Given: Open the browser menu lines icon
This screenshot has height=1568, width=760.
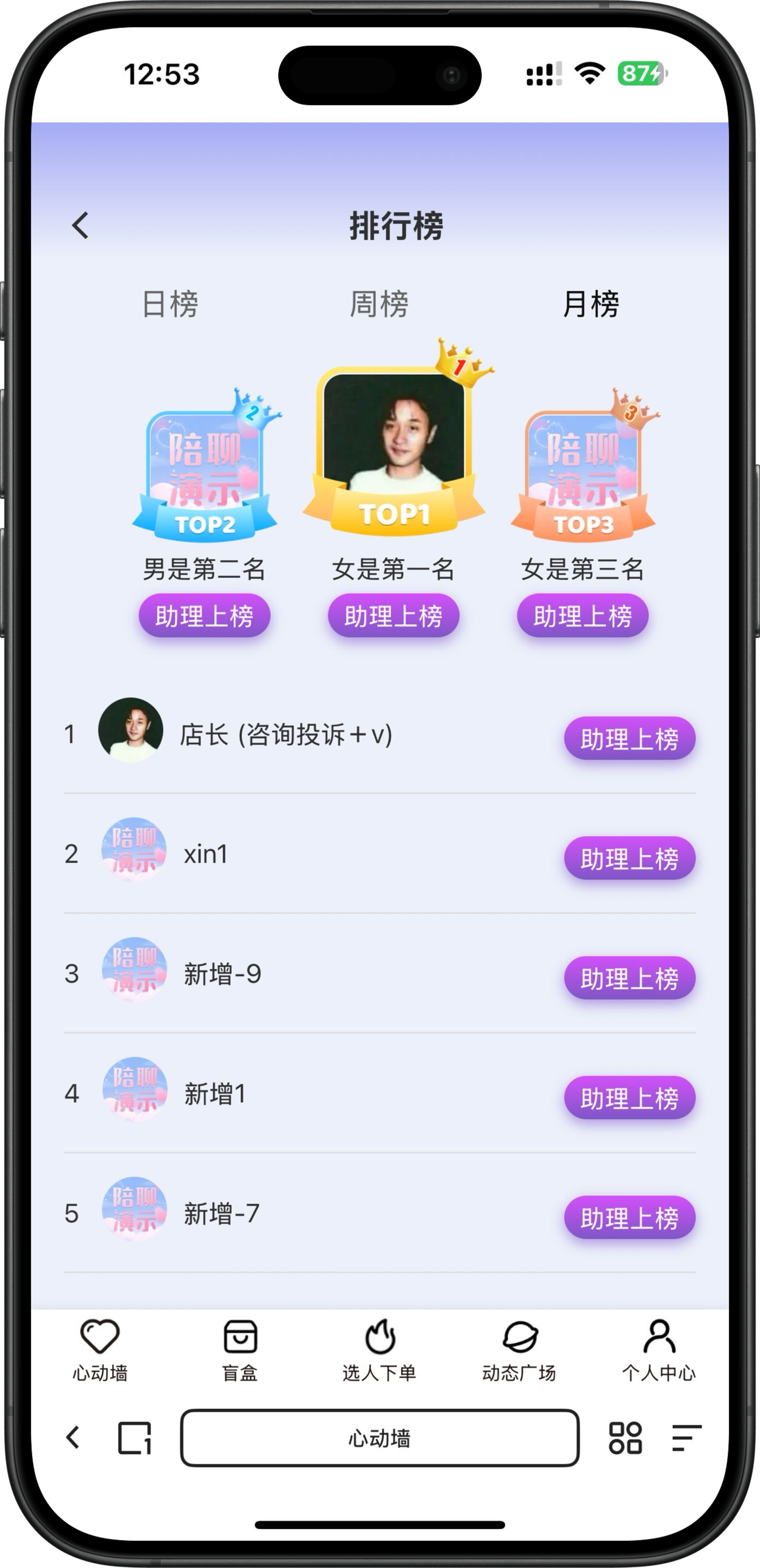Looking at the screenshot, I should [x=686, y=1438].
